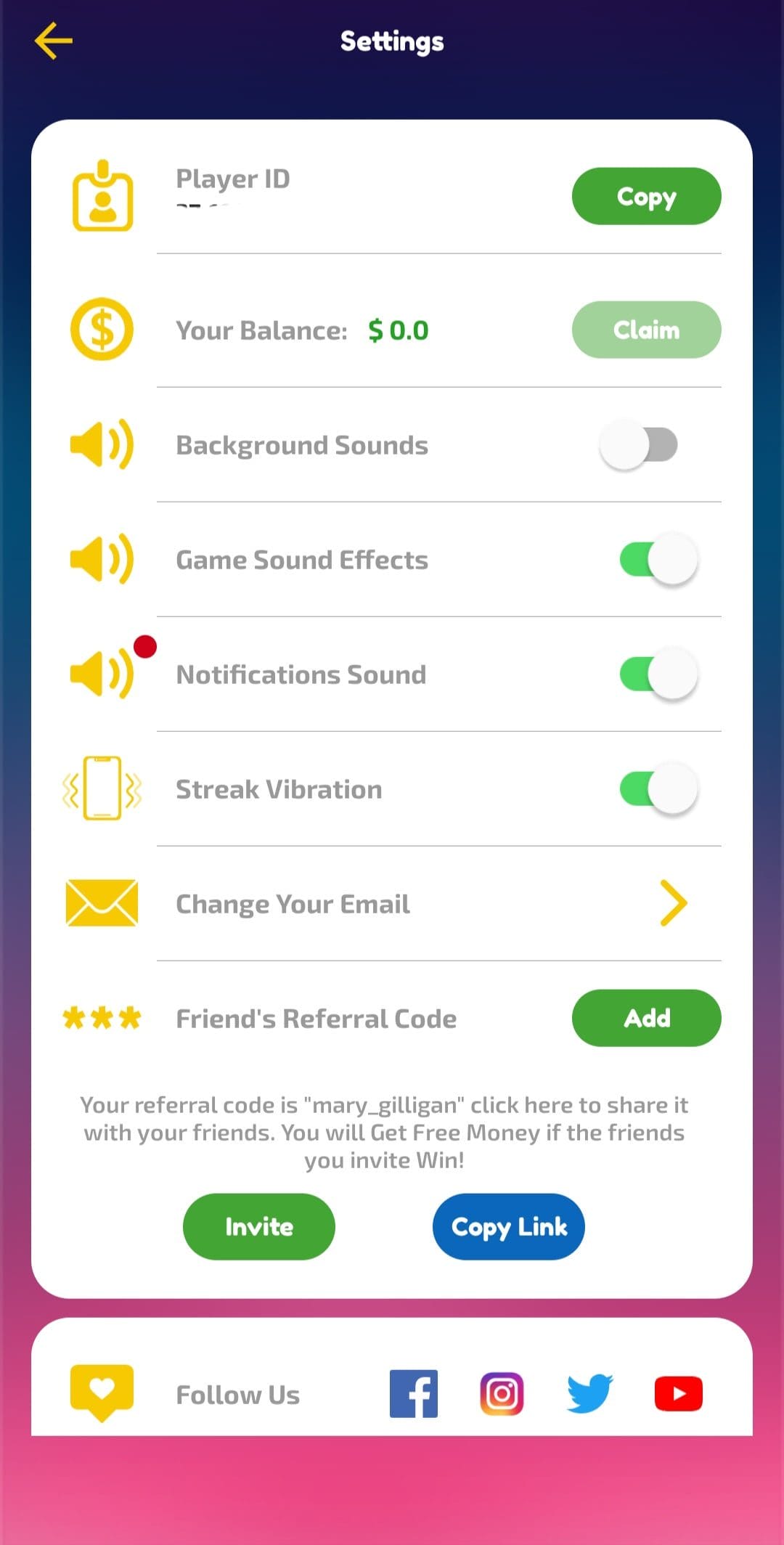The width and height of the screenshot is (784, 1545).
Task: Open the Twitter profile
Action: coord(589,1394)
